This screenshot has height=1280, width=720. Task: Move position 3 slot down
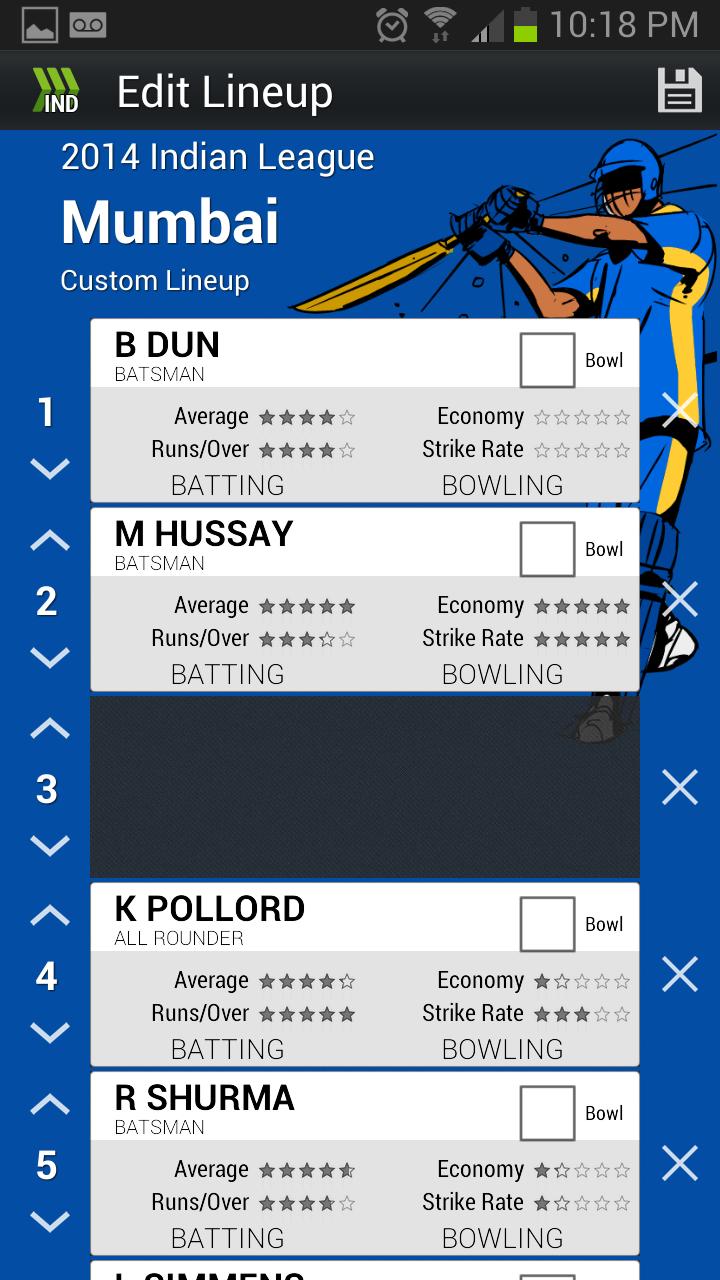point(49,846)
